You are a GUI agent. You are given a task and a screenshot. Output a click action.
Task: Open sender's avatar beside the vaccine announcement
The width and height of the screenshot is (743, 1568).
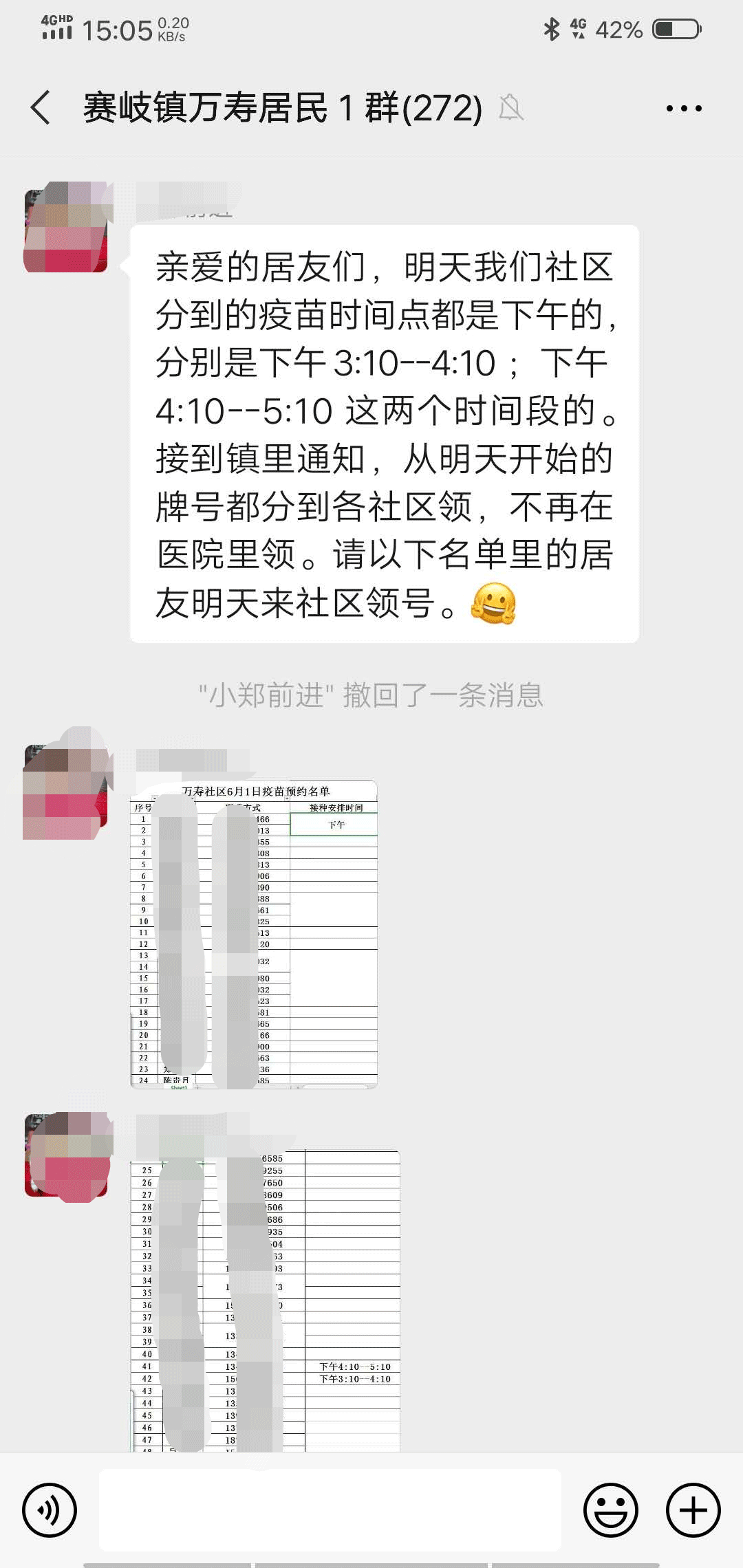[66, 228]
